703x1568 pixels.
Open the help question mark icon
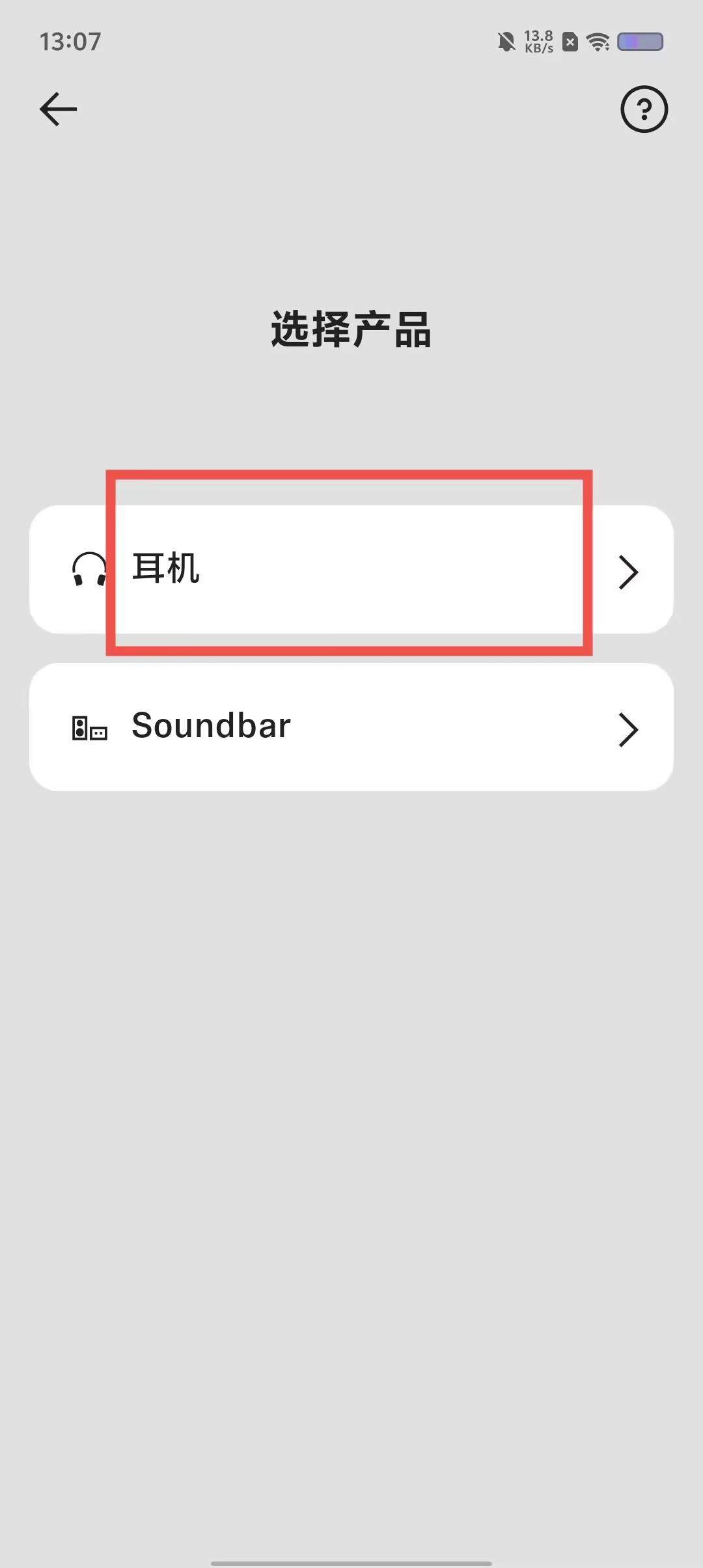[x=644, y=109]
